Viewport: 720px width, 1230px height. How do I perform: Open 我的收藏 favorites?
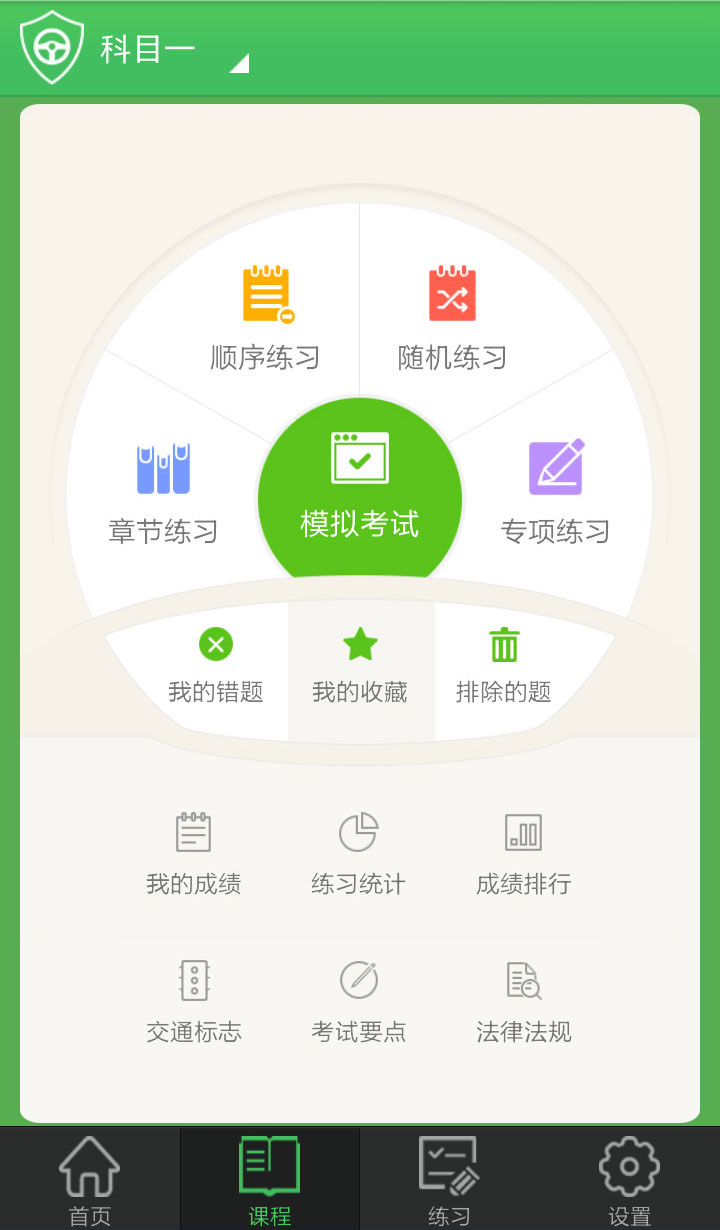coord(360,666)
